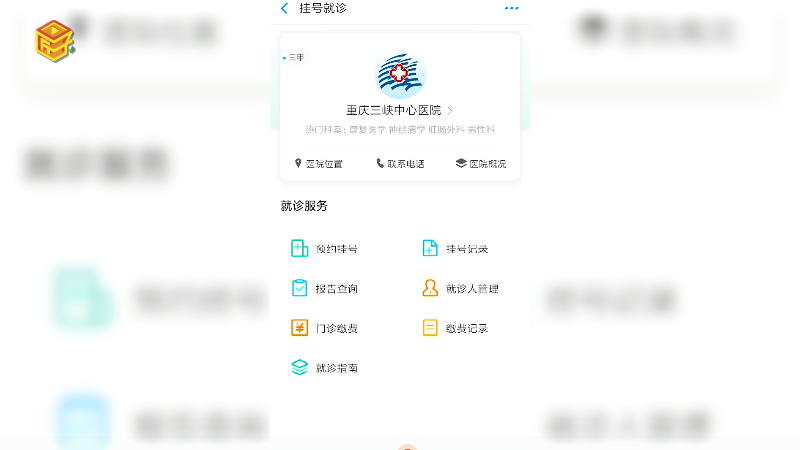Tap 联系电话 to call the hospital
This screenshot has height=450, width=800.
coord(400,164)
